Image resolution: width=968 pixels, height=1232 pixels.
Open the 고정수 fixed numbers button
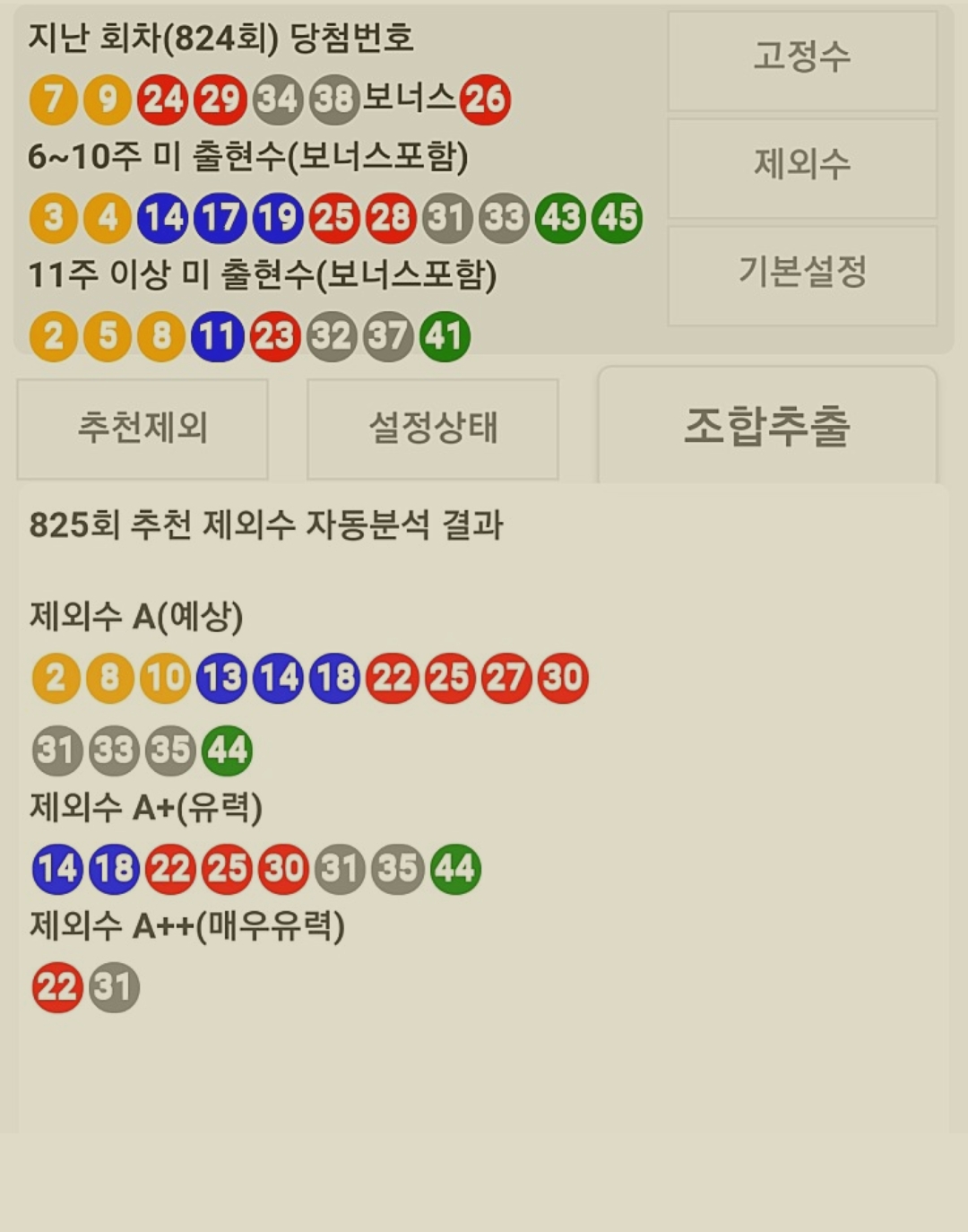point(802,59)
